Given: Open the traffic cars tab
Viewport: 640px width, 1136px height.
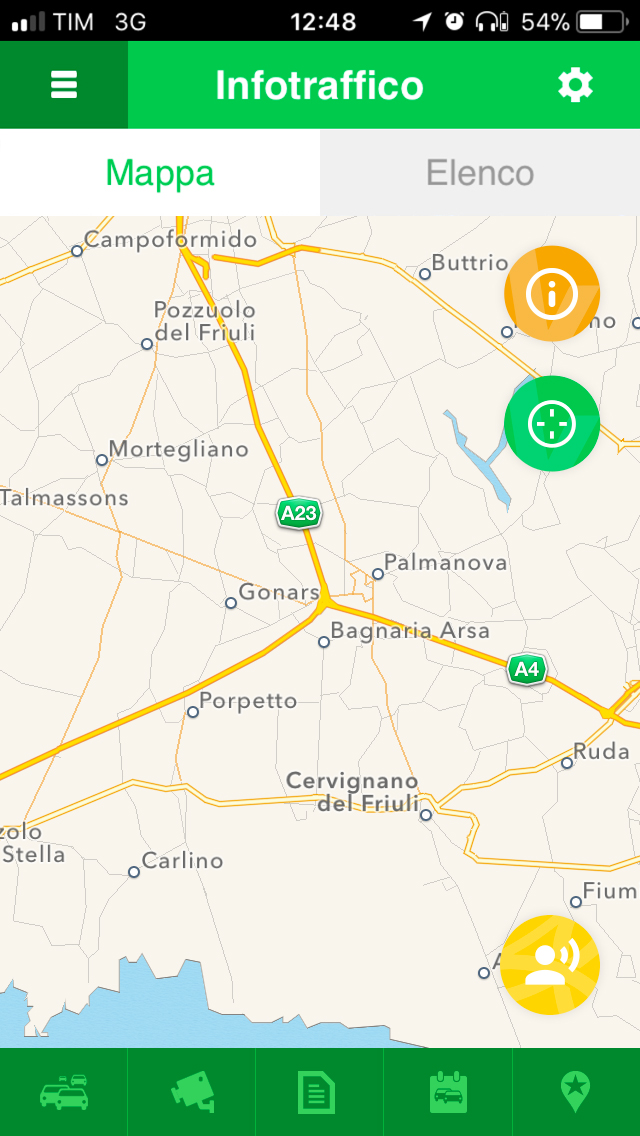Looking at the screenshot, I should click(64, 1092).
